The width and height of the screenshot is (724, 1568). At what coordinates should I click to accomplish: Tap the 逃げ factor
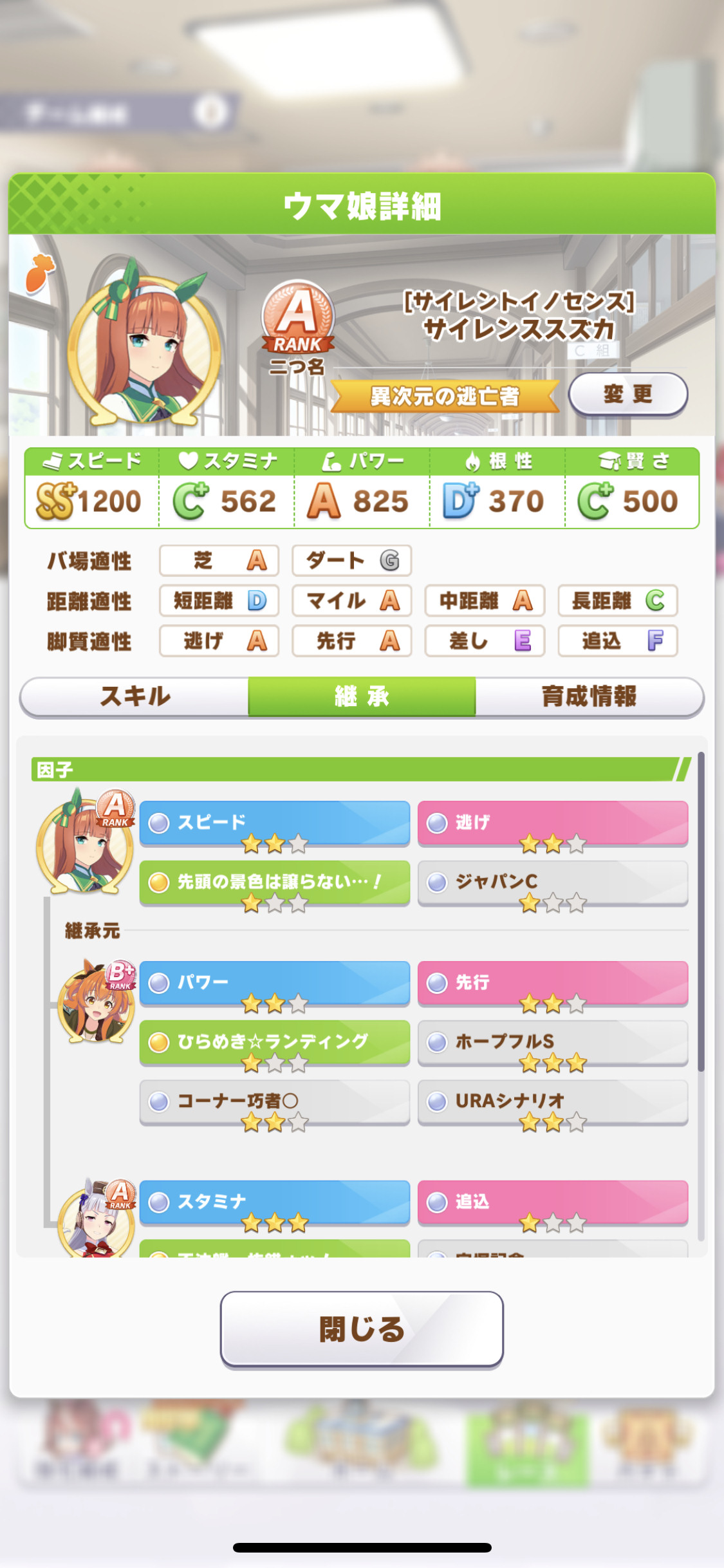[x=553, y=823]
